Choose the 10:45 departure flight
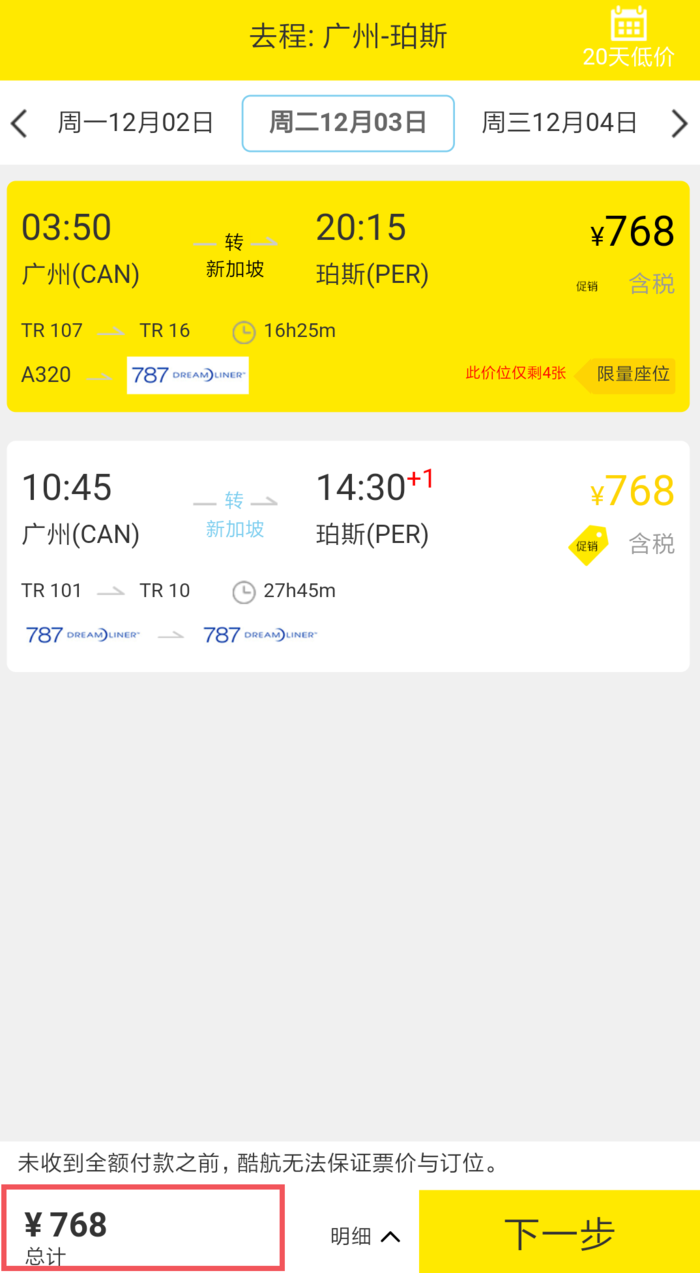This screenshot has width=700, height=1273. click(348, 556)
